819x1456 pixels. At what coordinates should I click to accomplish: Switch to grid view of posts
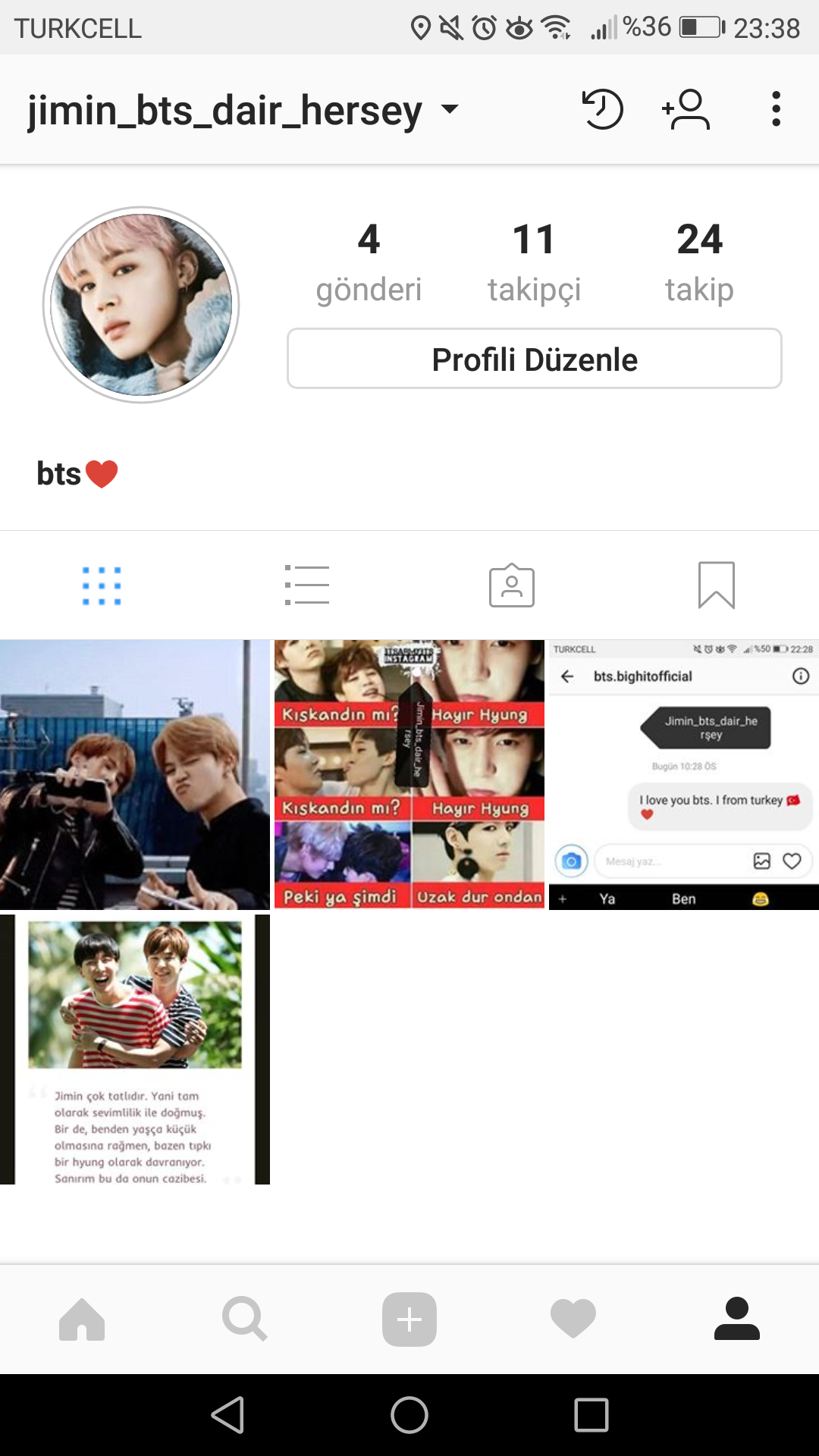coord(102,585)
